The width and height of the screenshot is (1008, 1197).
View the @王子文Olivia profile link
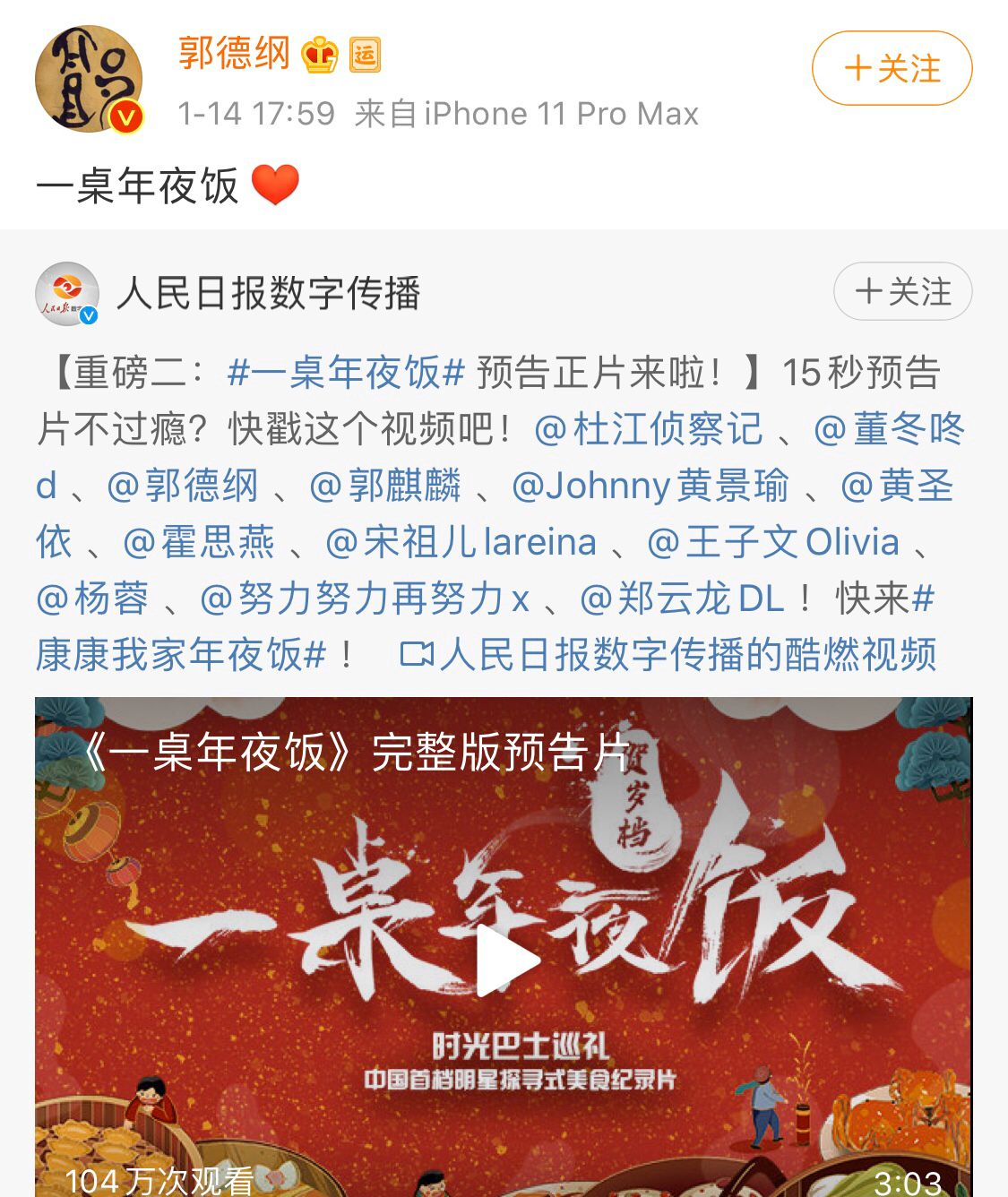(x=773, y=542)
